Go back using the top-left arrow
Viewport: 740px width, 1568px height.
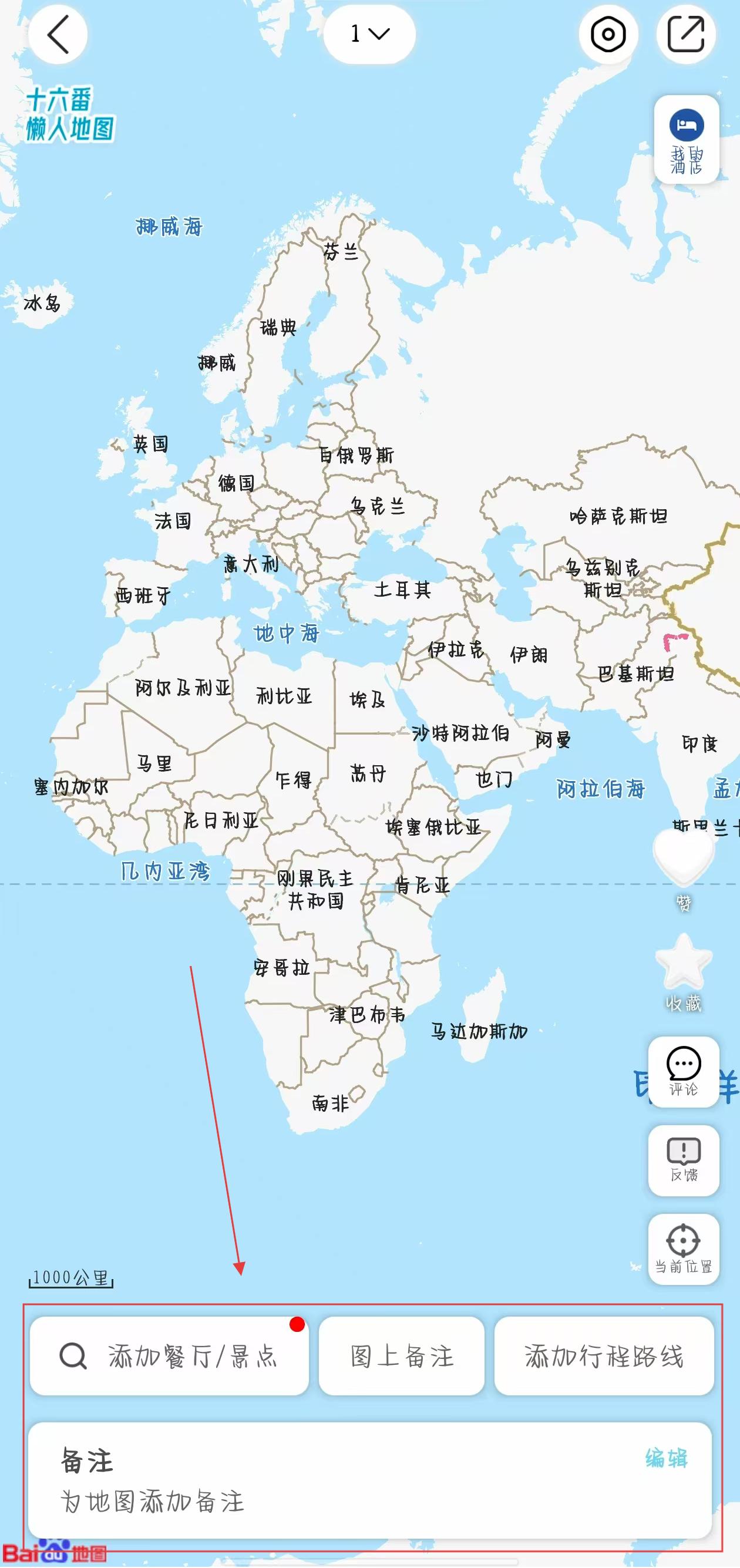58,34
